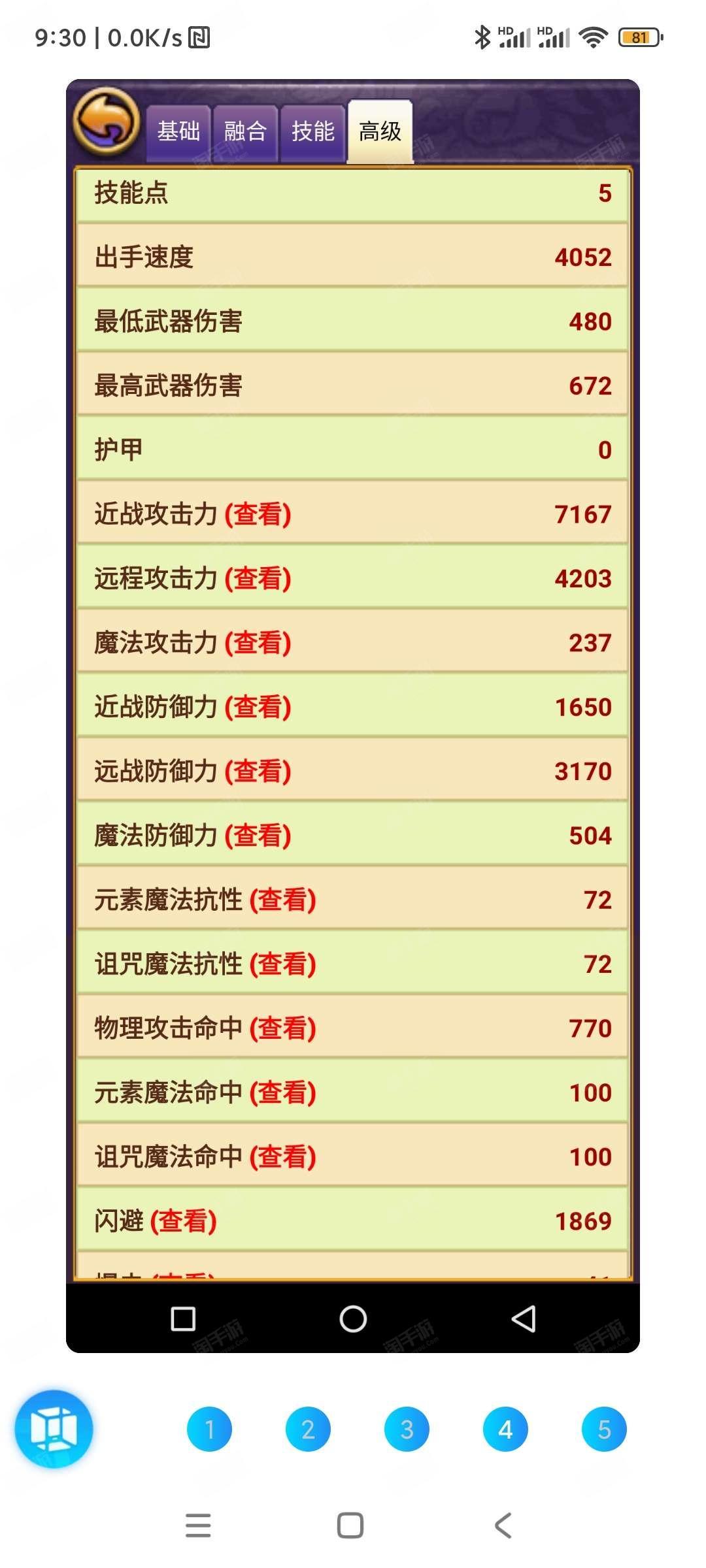
Task: Tap the emulator home circle button
Action: tap(353, 1319)
